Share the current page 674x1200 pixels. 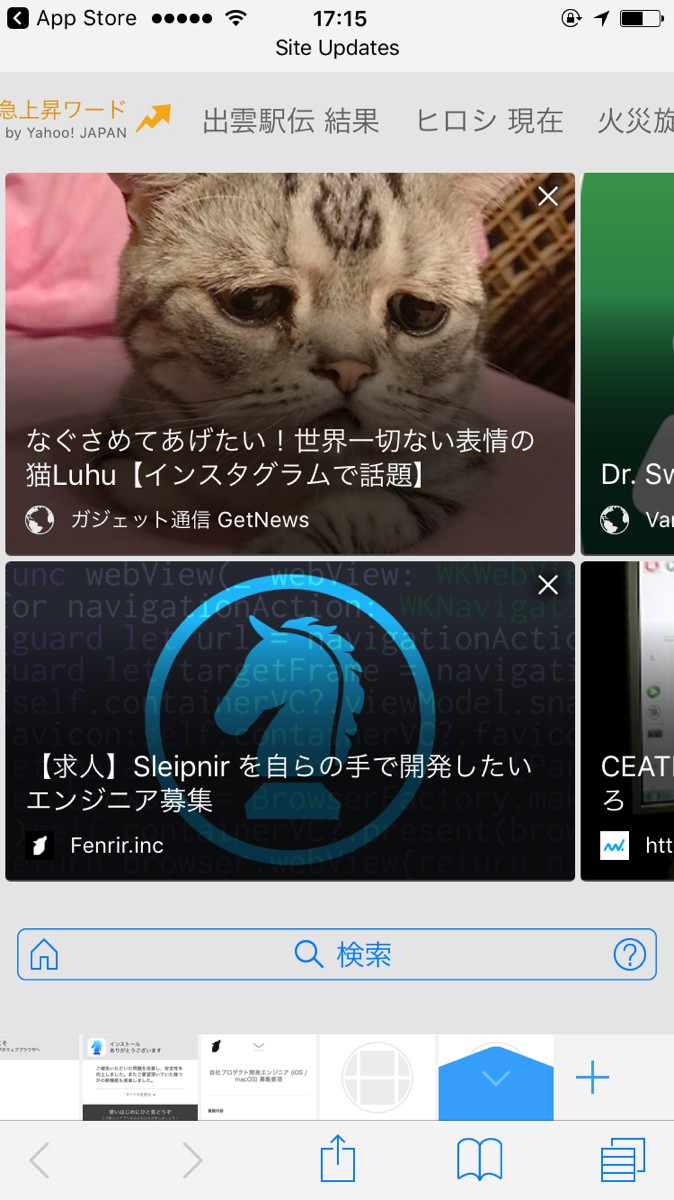point(338,1160)
